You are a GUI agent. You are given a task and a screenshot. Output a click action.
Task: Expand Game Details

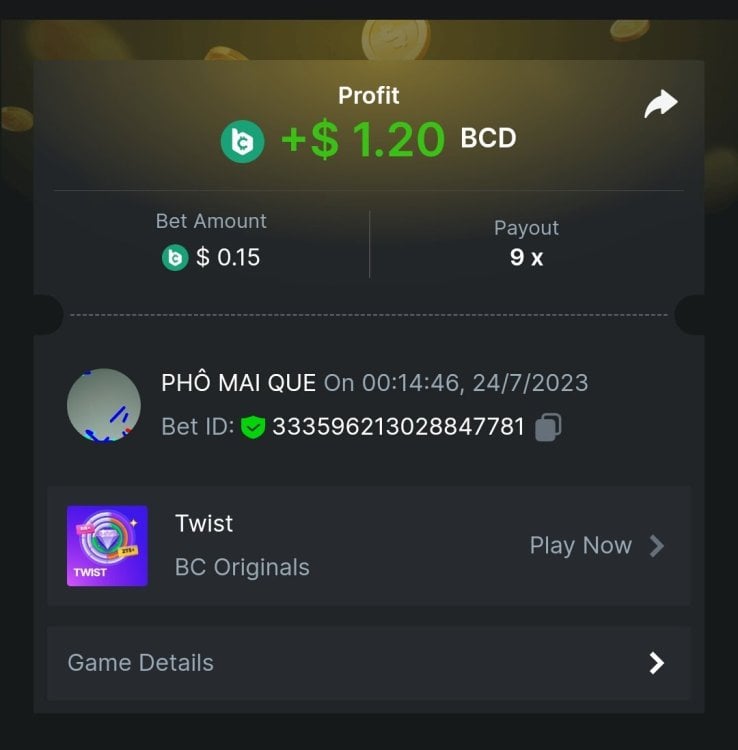[x=368, y=663]
